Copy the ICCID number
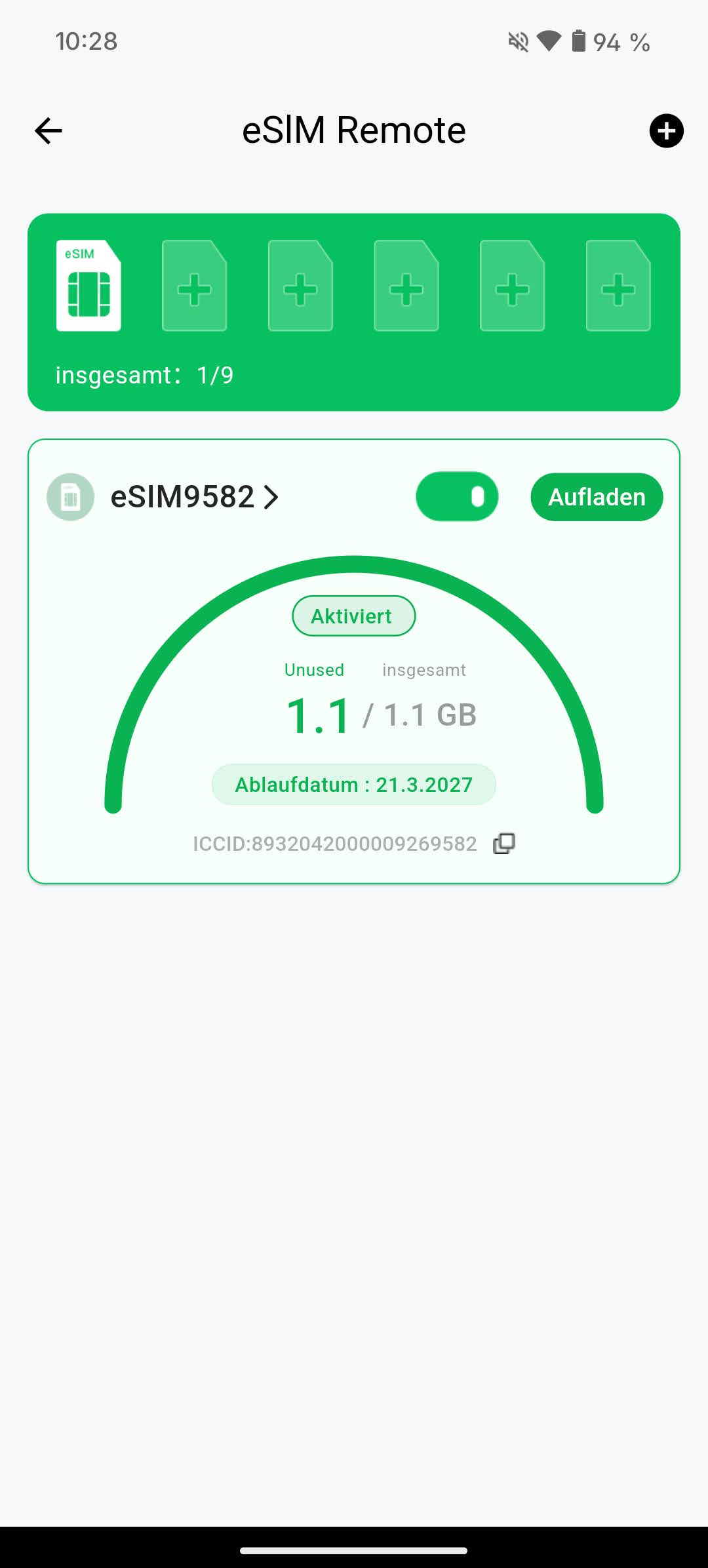Viewport: 708px width, 1568px height. 504,844
